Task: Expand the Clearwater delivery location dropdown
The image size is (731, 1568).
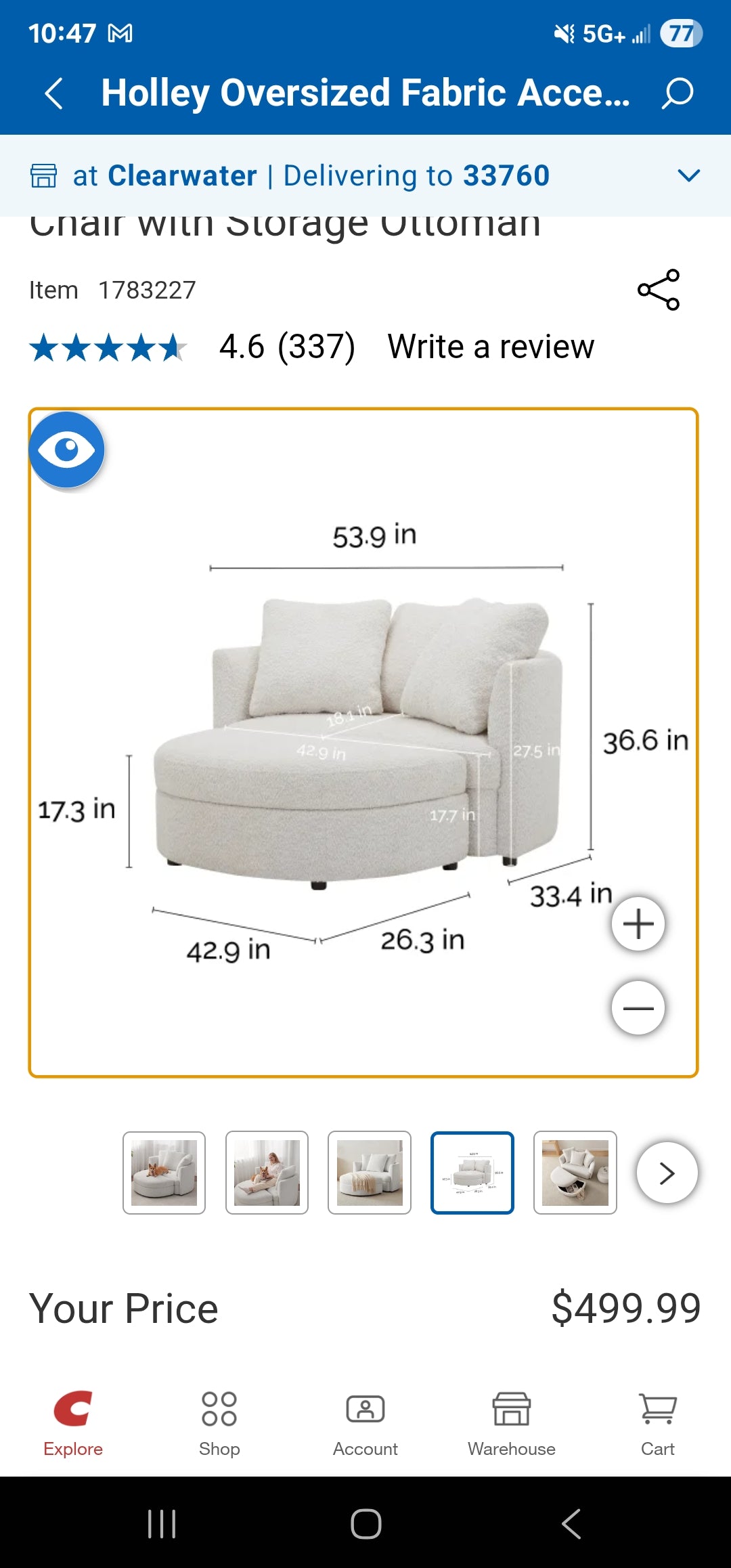Action: (688, 176)
